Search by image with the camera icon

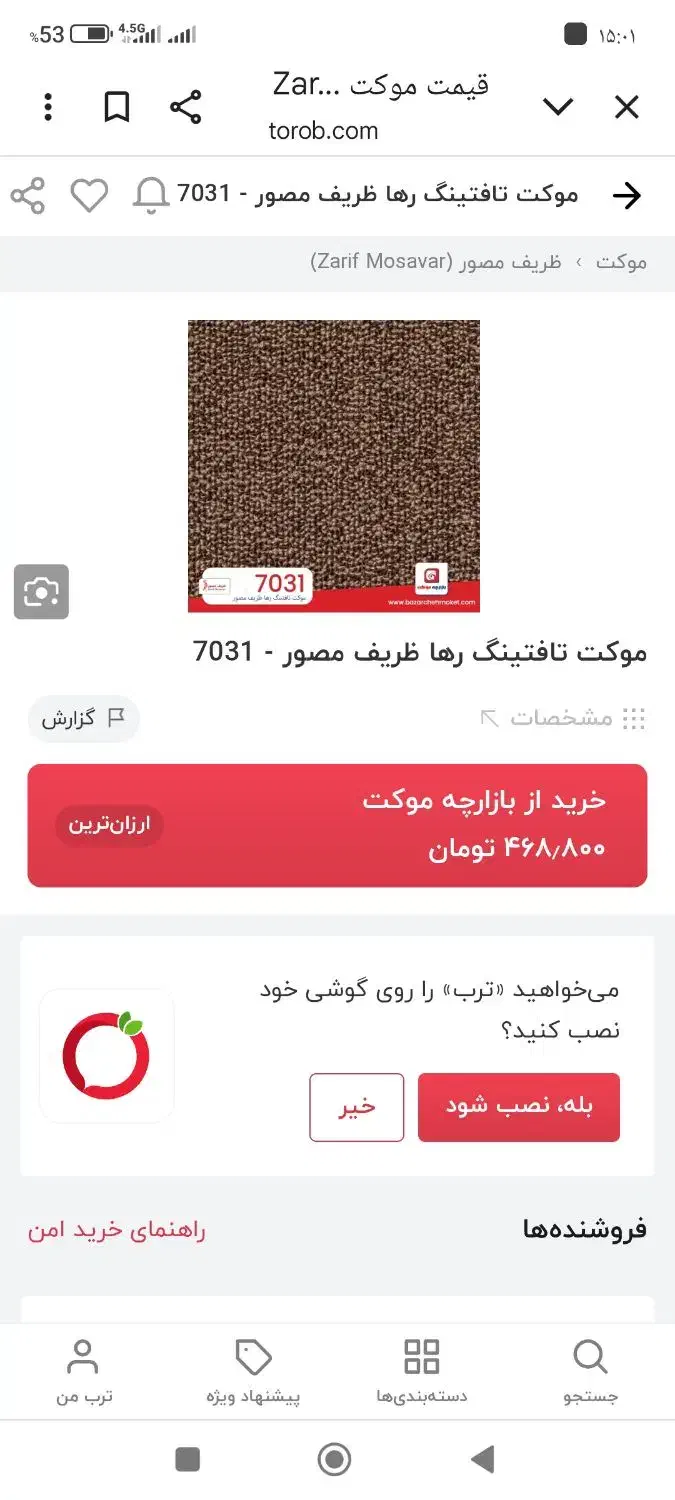41,592
